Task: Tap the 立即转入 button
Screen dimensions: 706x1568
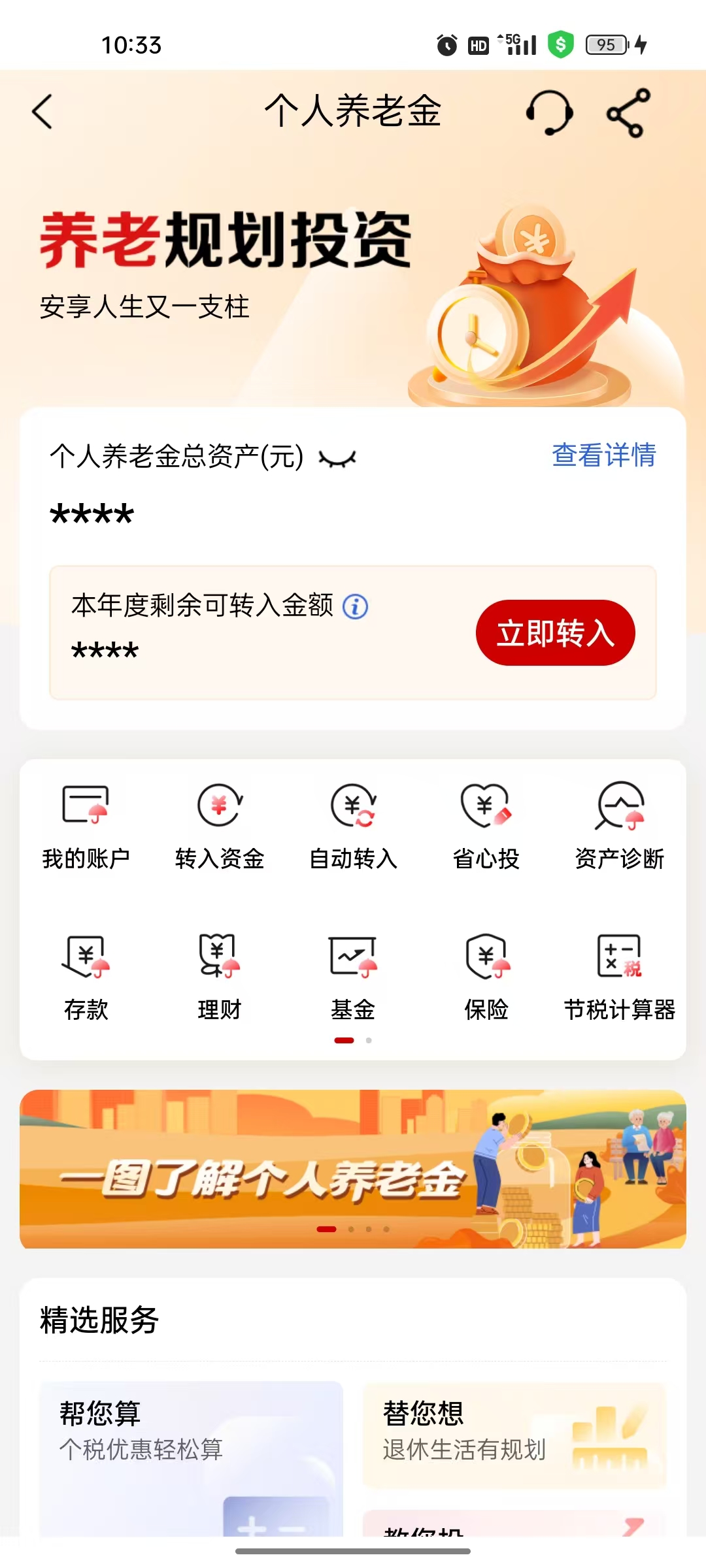Action: 555,633
